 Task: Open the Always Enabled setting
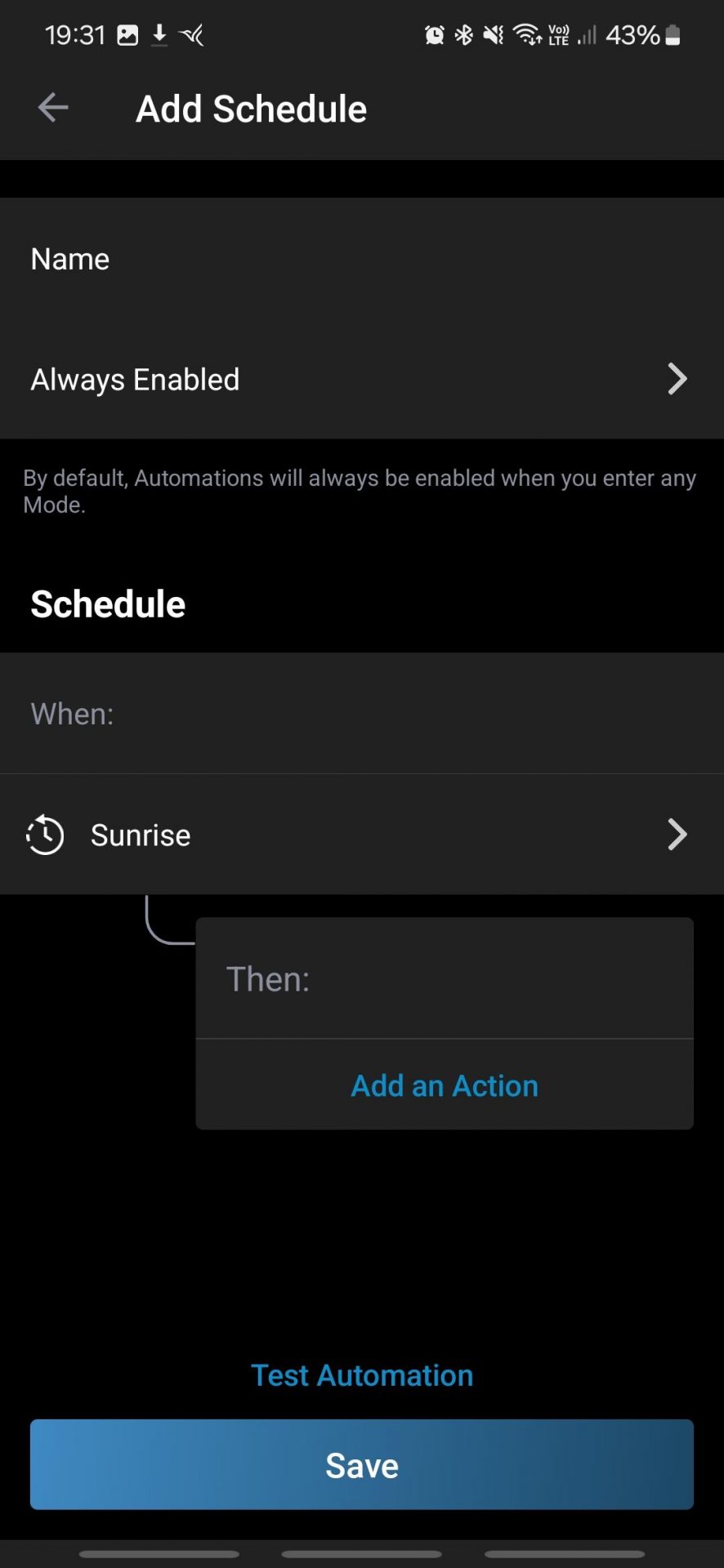[362, 380]
